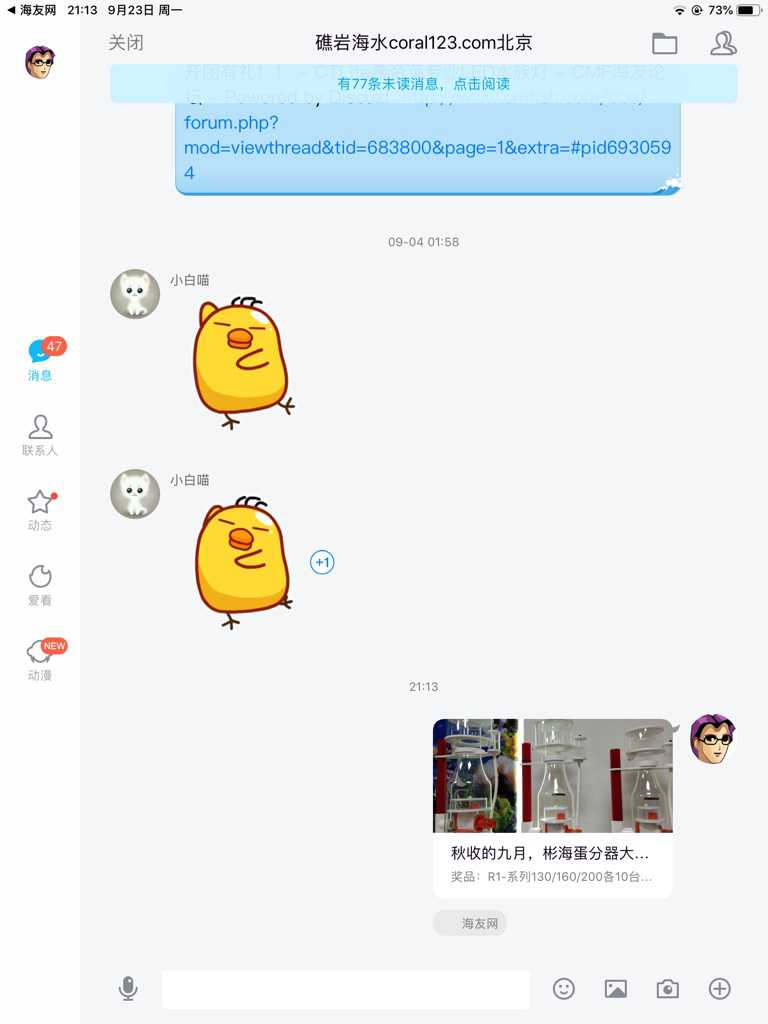768x1024 pixels.
Task: Switch to the 联系人 tab
Action: (40, 436)
